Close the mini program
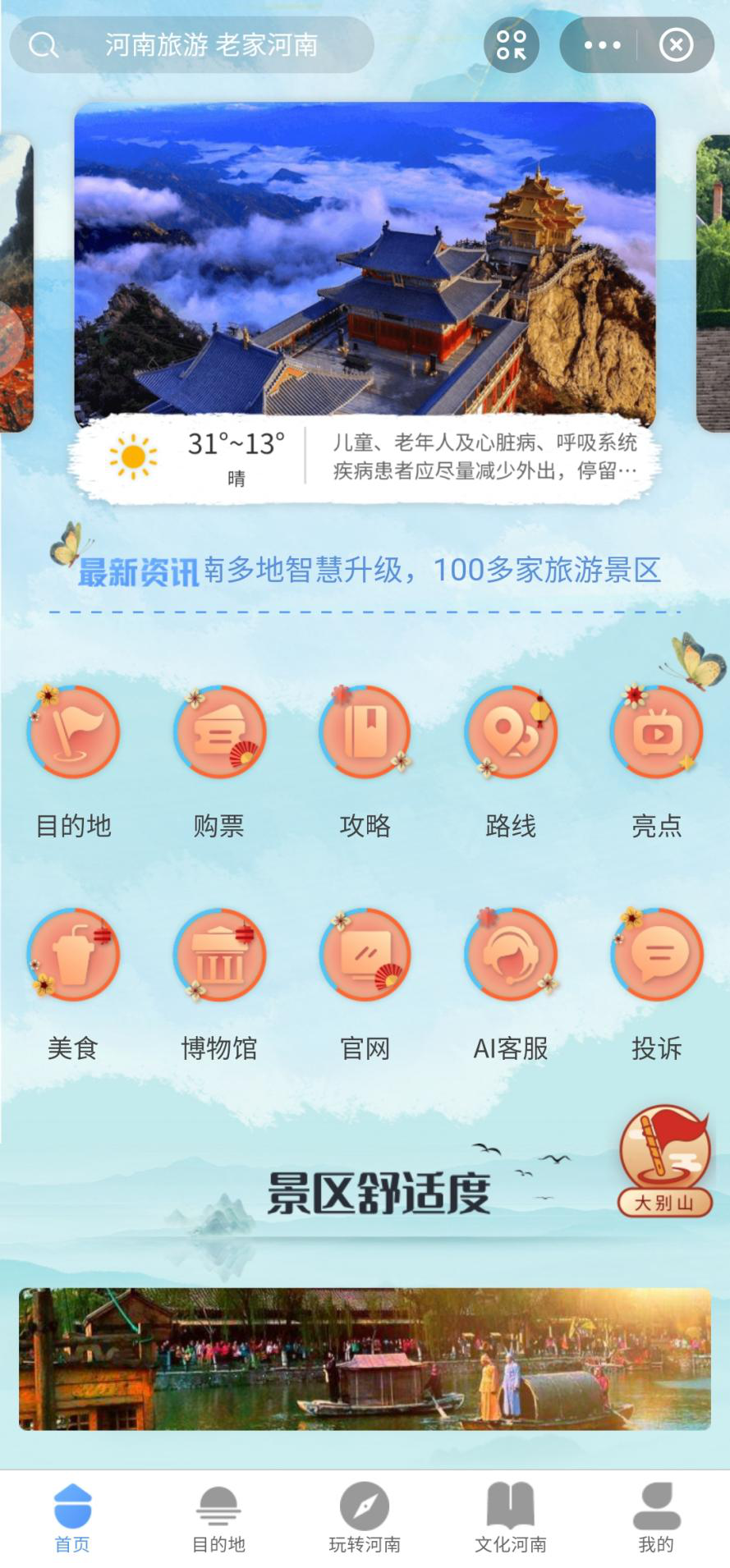The height and width of the screenshot is (1568, 730). coord(676,45)
